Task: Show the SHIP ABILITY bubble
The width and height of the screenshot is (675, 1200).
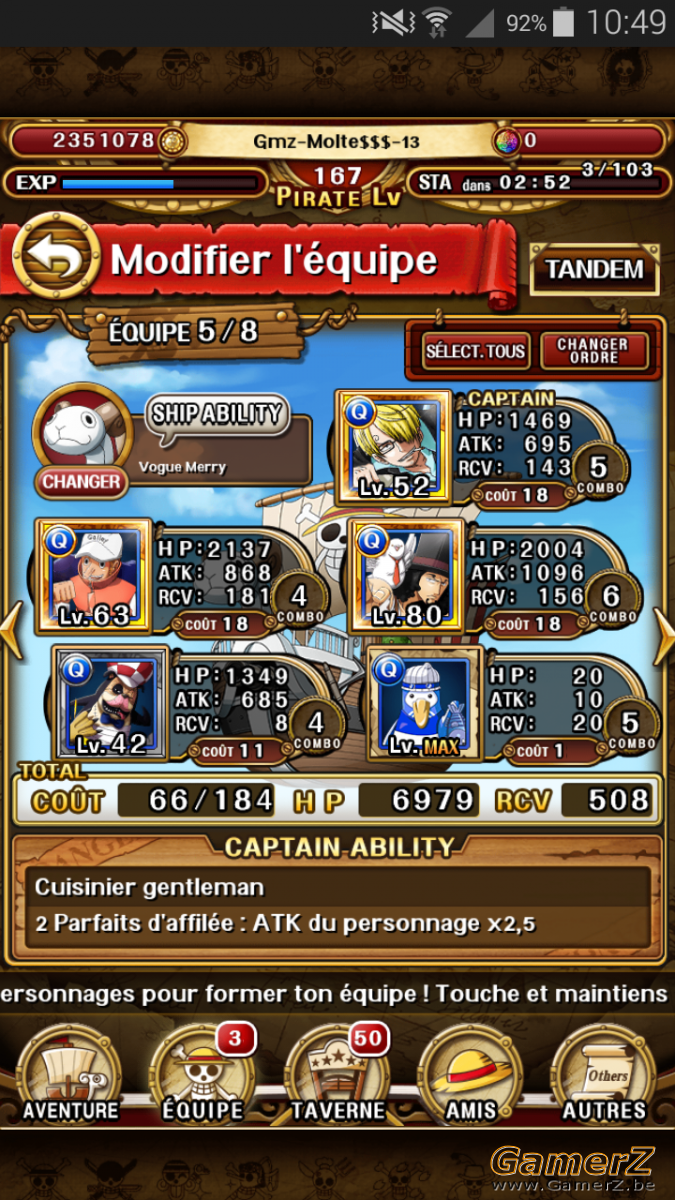Action: (x=218, y=414)
